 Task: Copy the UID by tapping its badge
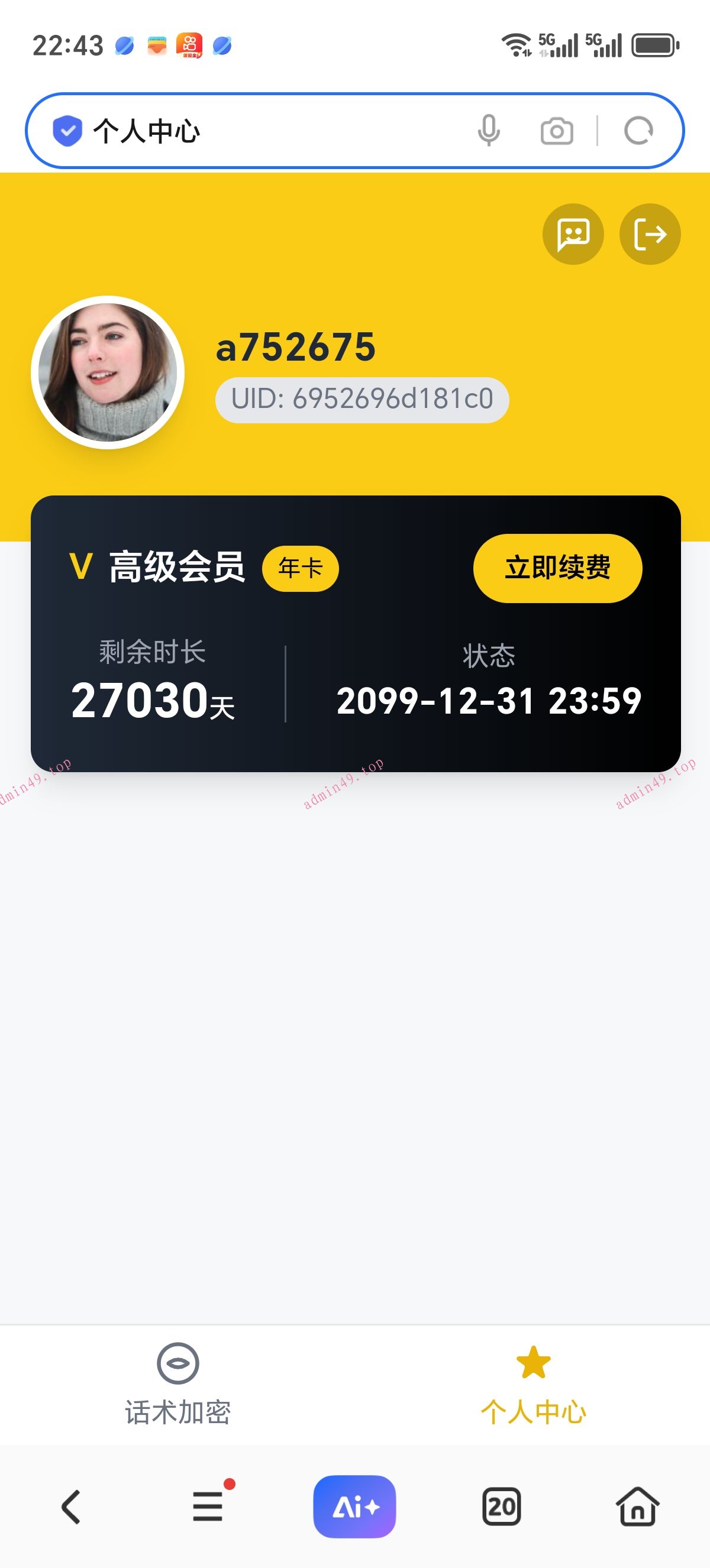[x=363, y=399]
